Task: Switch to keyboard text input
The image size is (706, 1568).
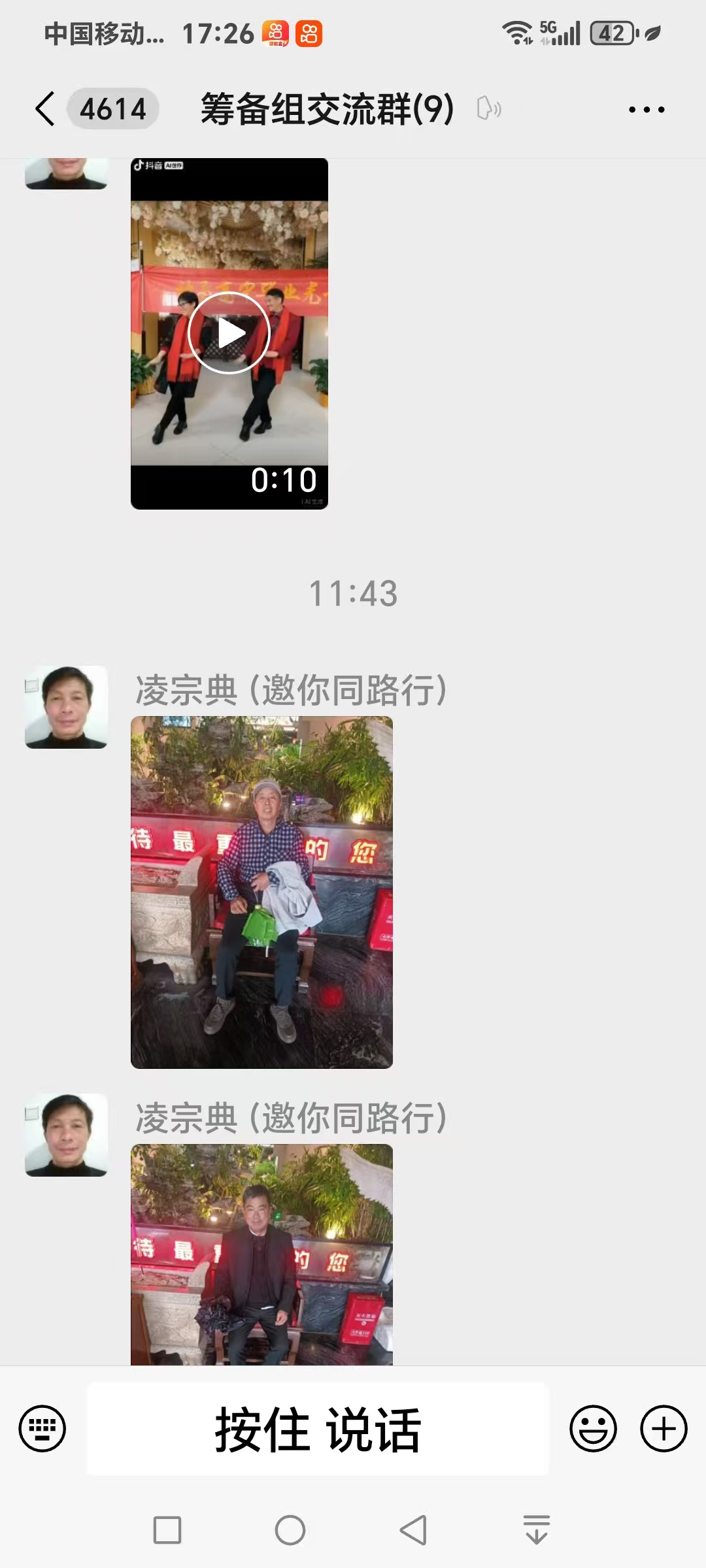Action: (42, 1429)
